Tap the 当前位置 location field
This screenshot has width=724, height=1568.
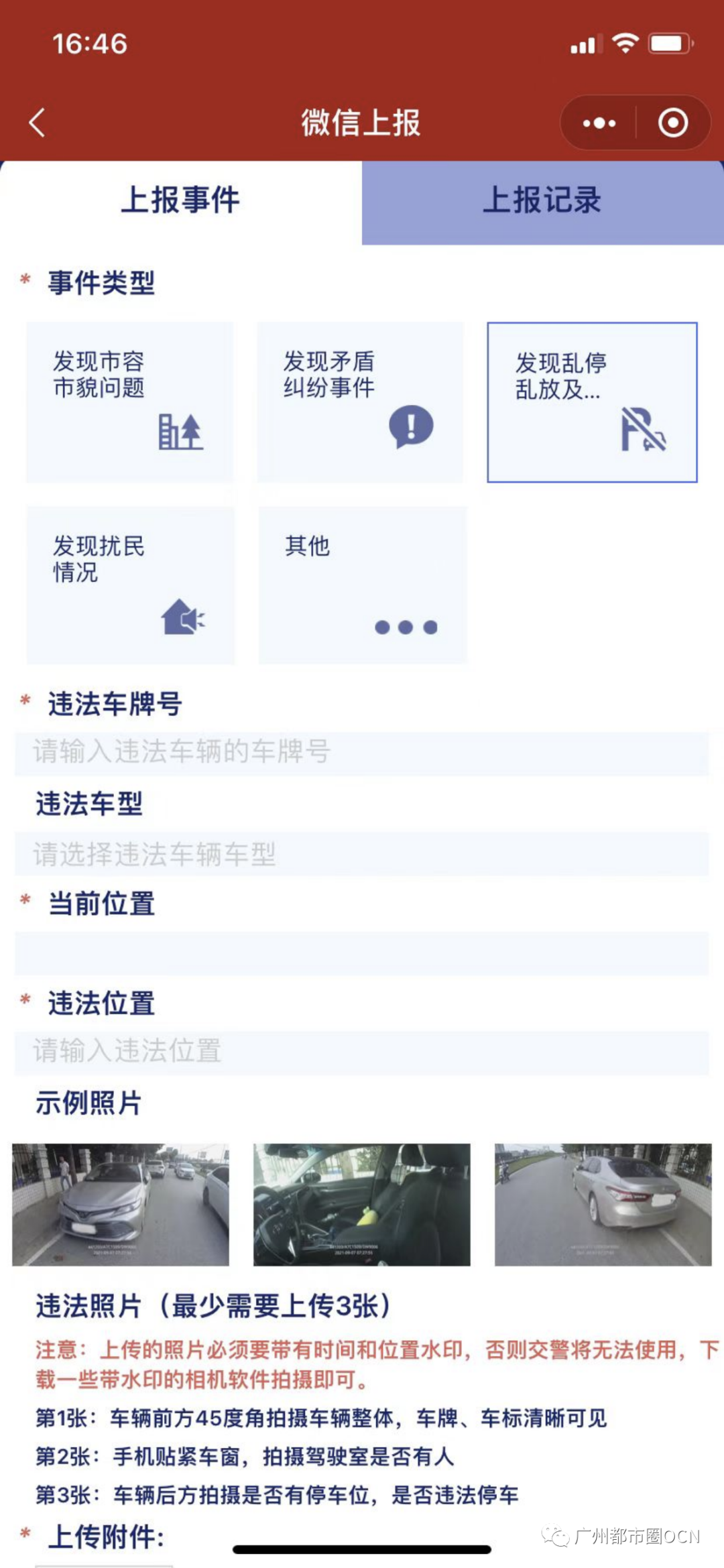point(362,953)
